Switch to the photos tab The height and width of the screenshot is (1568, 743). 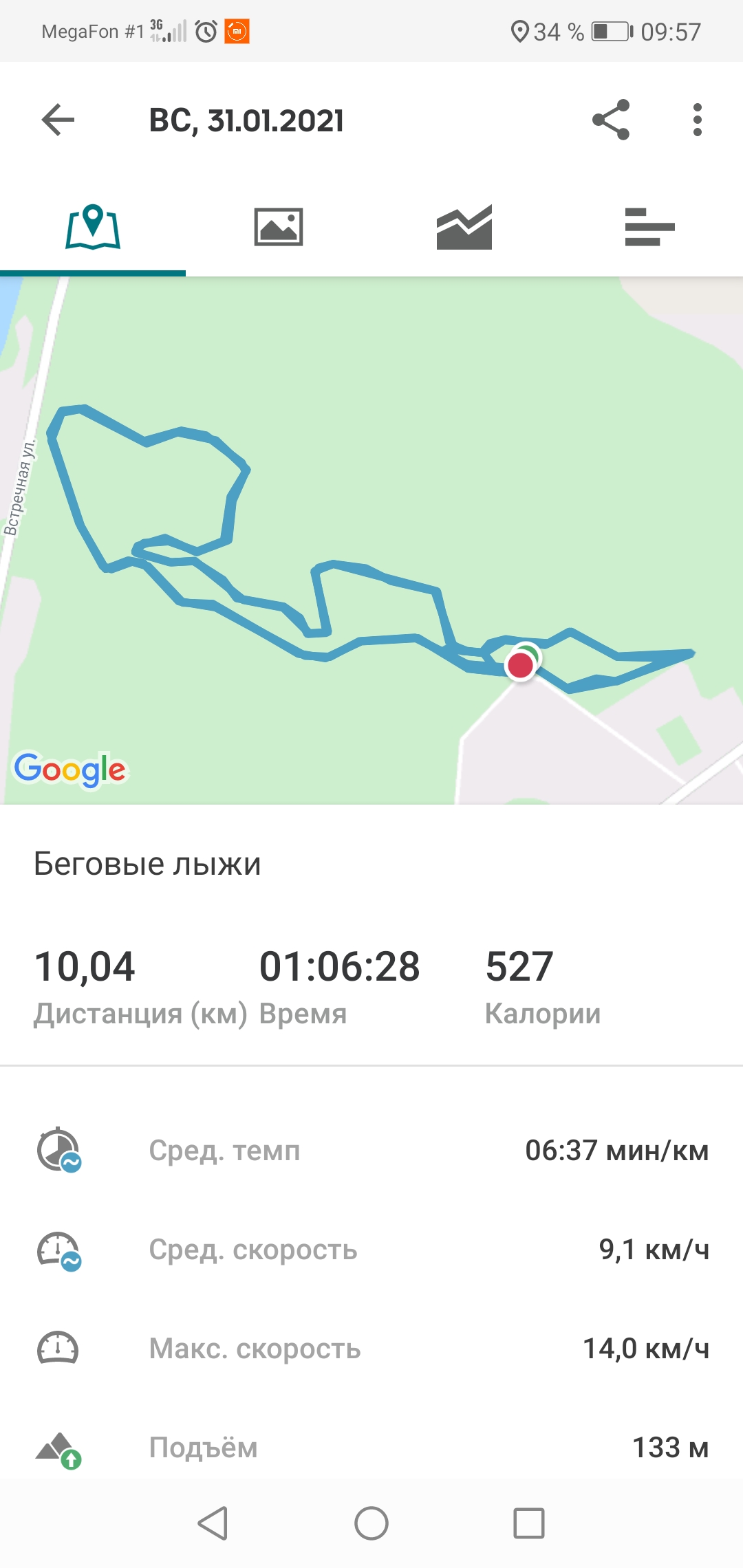tap(279, 227)
